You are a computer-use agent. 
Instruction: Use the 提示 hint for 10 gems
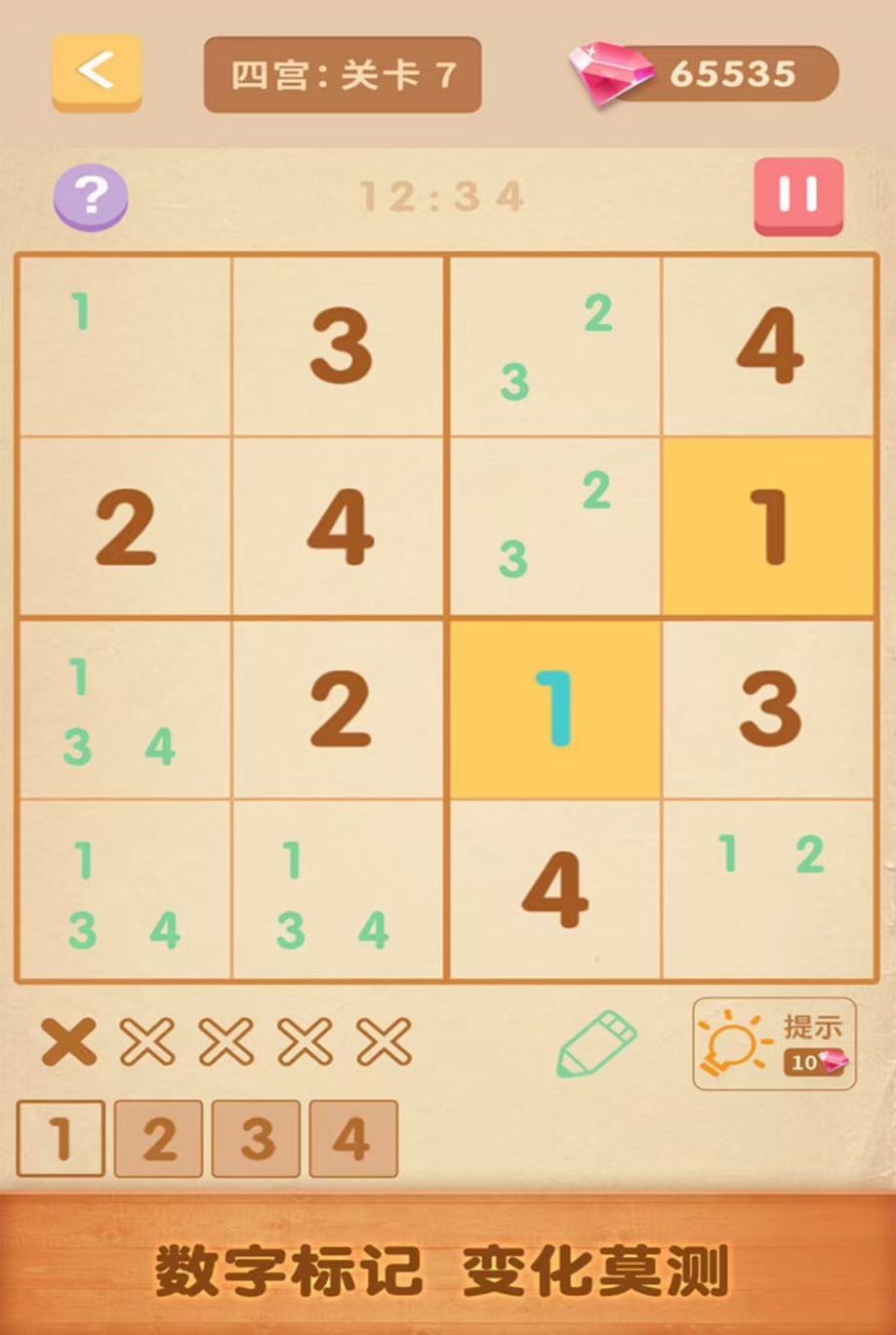[x=774, y=1043]
